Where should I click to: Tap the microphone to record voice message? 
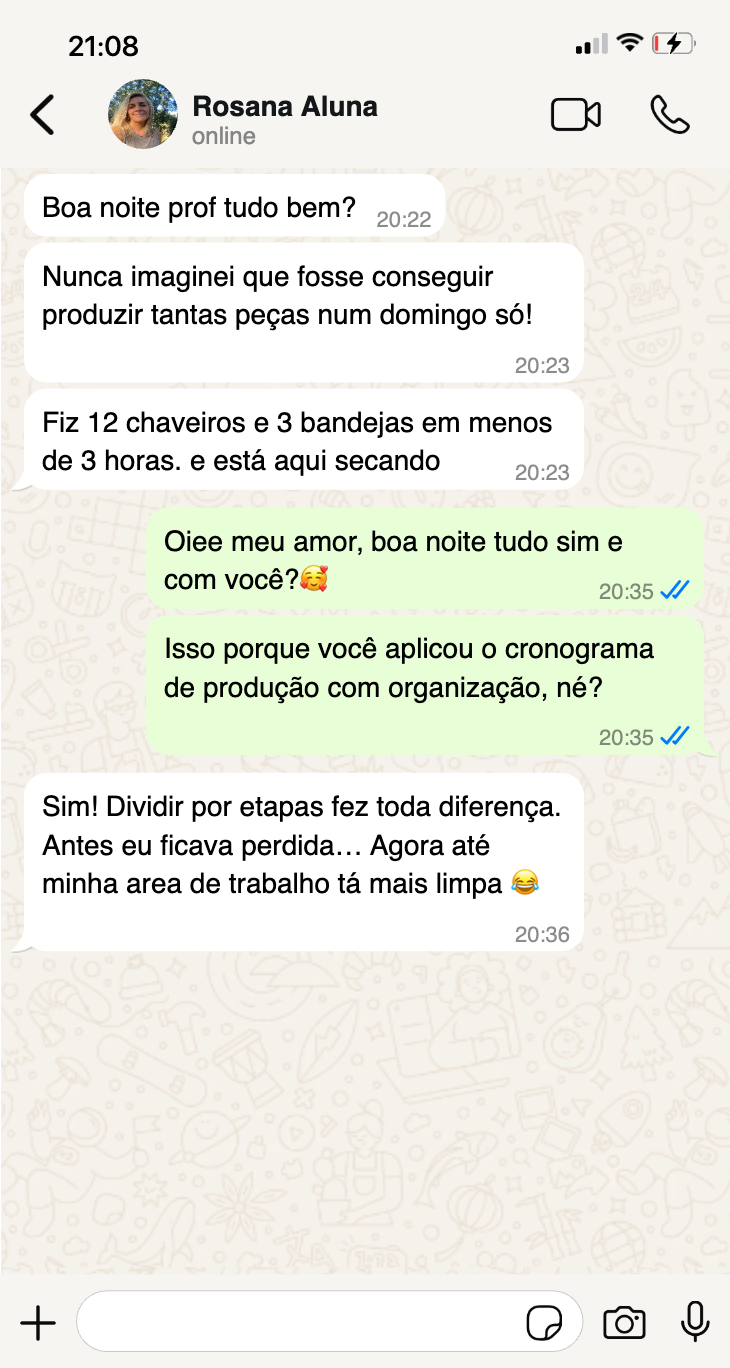(x=695, y=1322)
